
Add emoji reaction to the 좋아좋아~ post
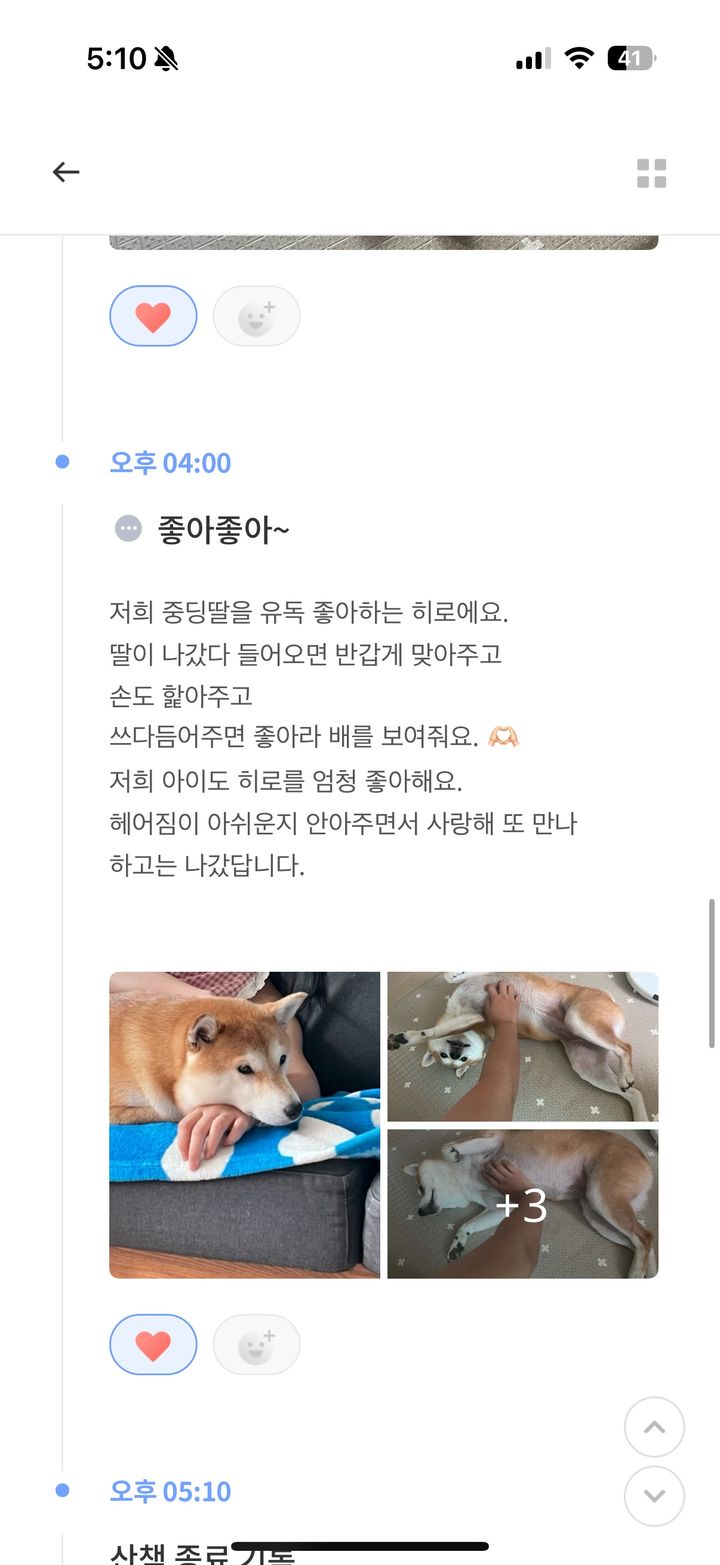tap(257, 1345)
